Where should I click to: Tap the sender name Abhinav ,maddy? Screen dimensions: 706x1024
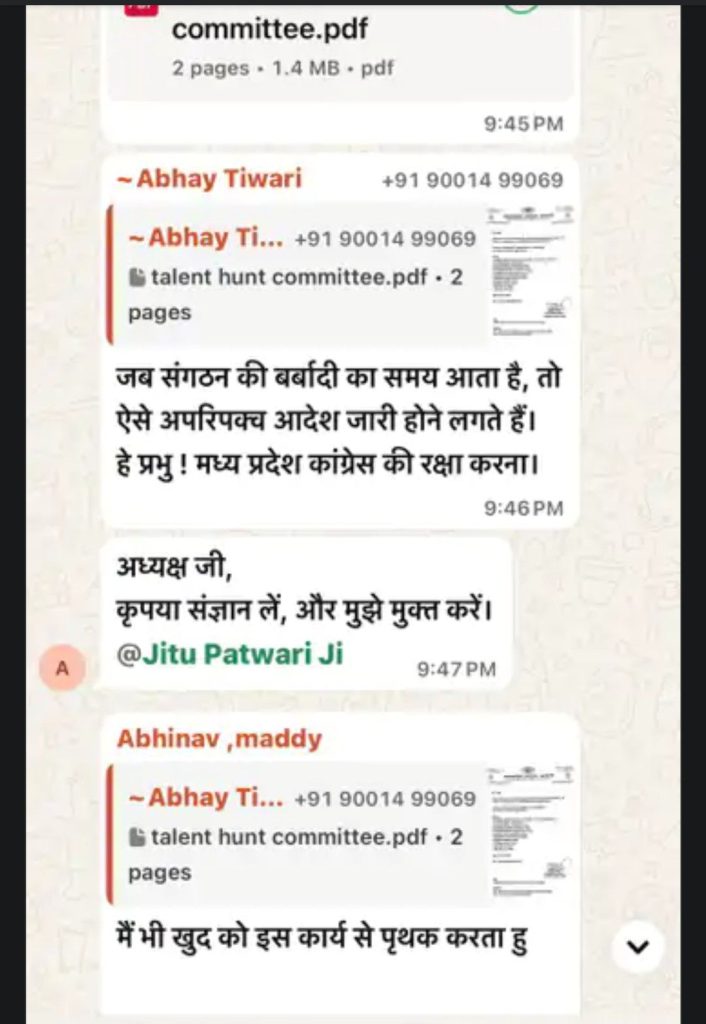click(x=219, y=739)
